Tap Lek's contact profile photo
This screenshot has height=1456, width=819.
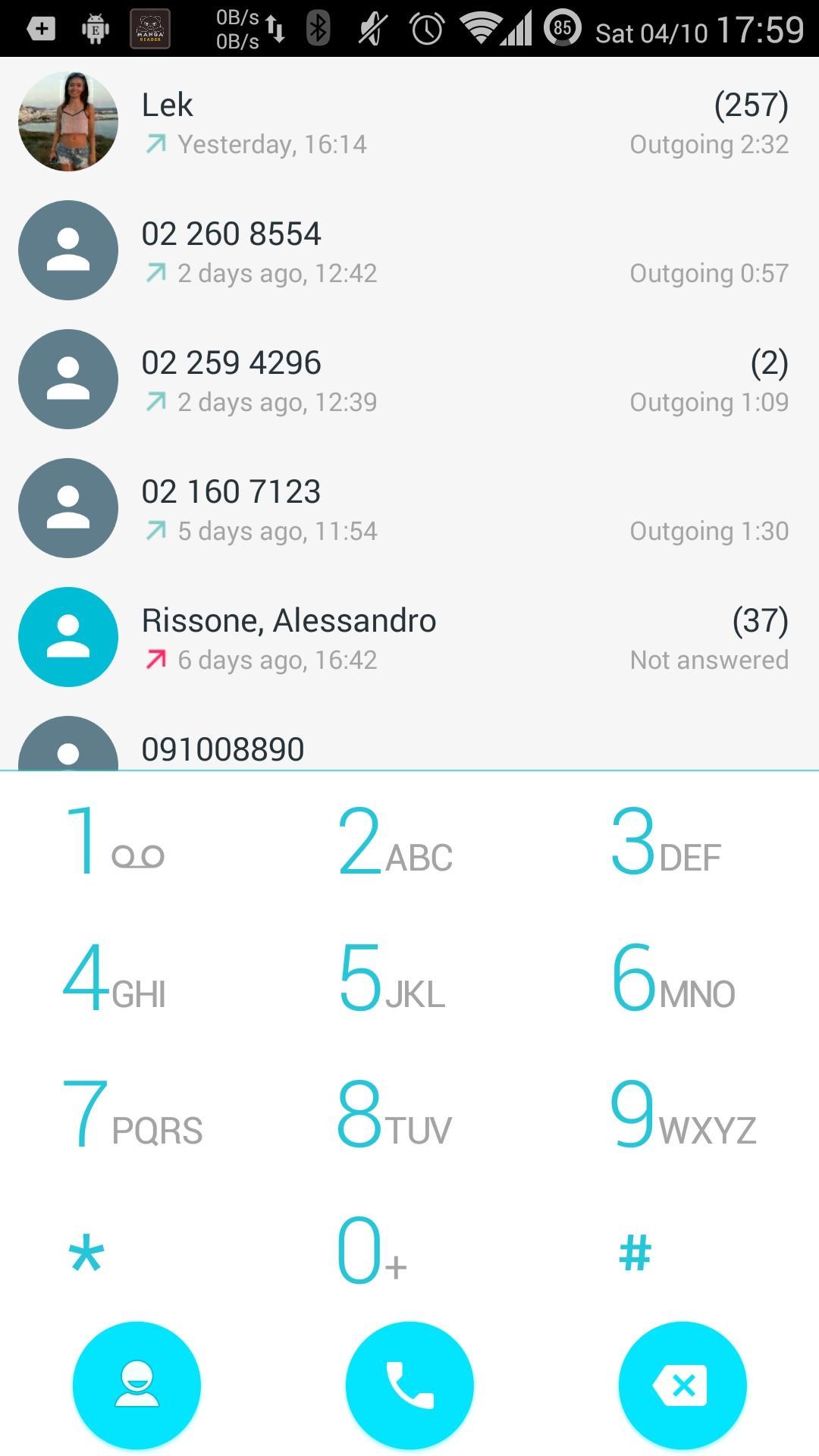[x=67, y=121]
